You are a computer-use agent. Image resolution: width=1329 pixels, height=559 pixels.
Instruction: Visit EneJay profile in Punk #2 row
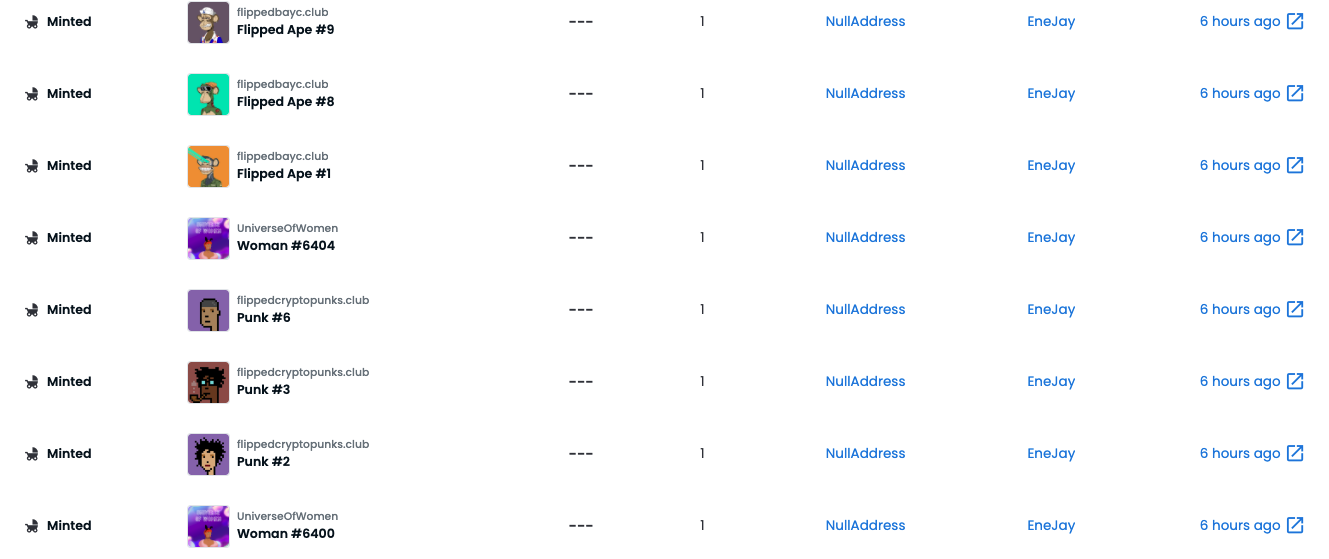(1050, 453)
